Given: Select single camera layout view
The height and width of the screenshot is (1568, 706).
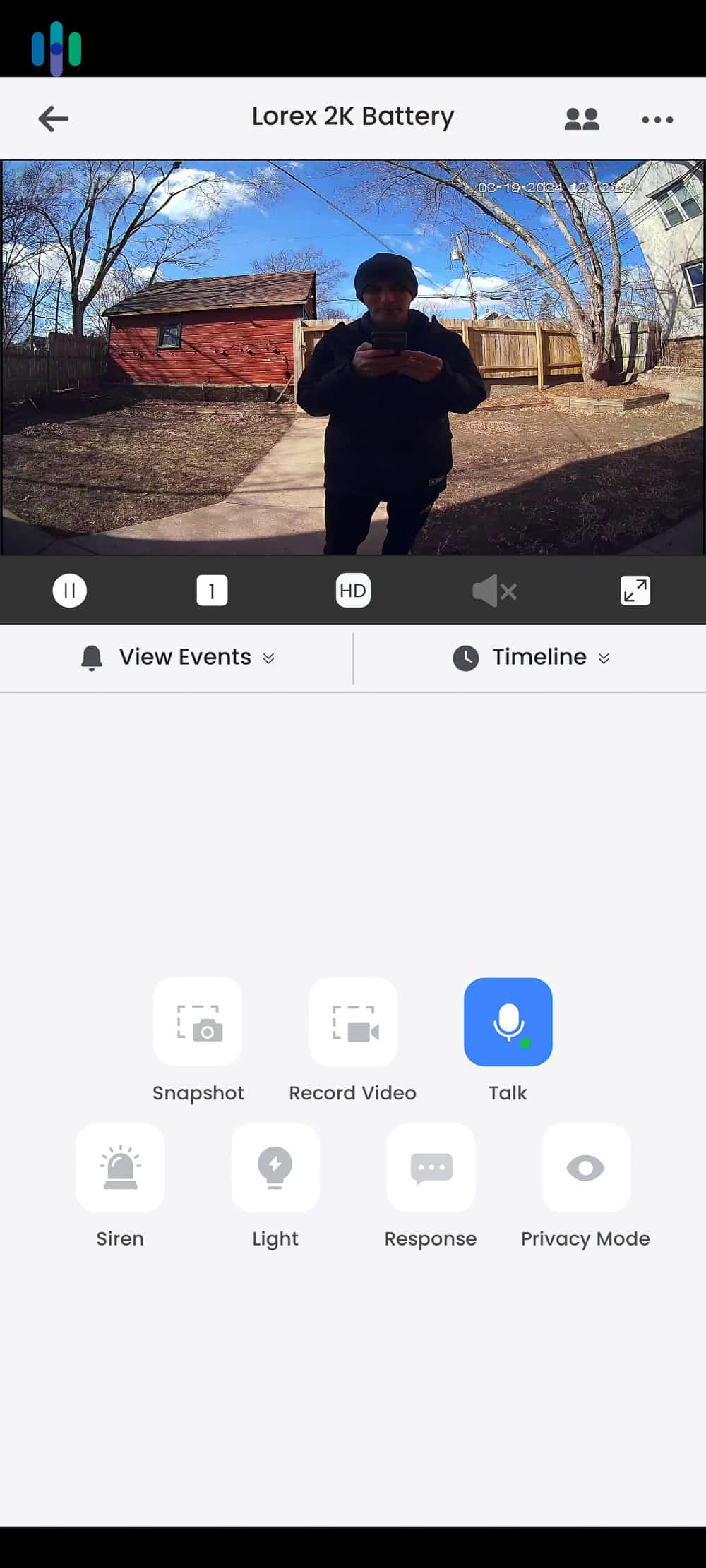Looking at the screenshot, I should tap(212, 590).
